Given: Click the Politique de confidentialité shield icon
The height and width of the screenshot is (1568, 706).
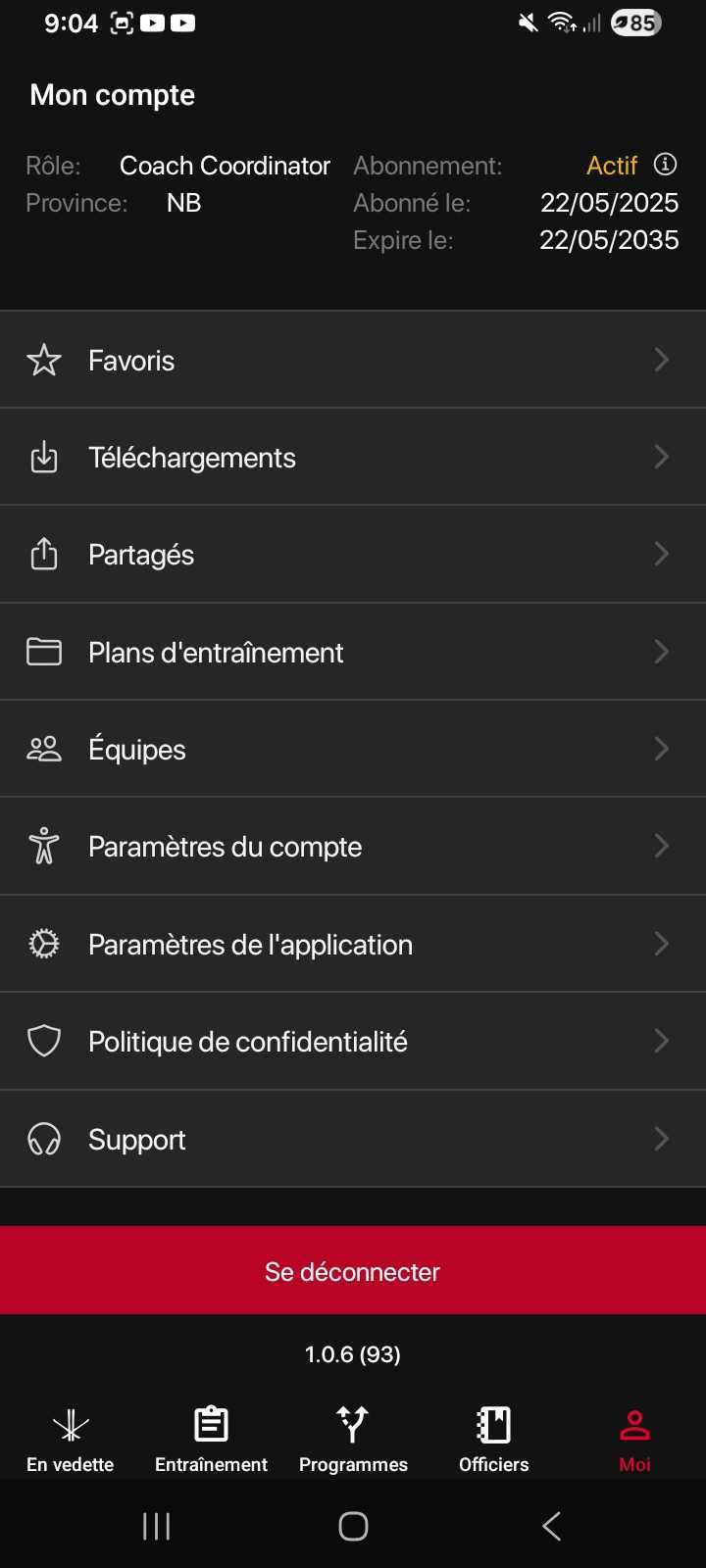Looking at the screenshot, I should coord(43,1041).
